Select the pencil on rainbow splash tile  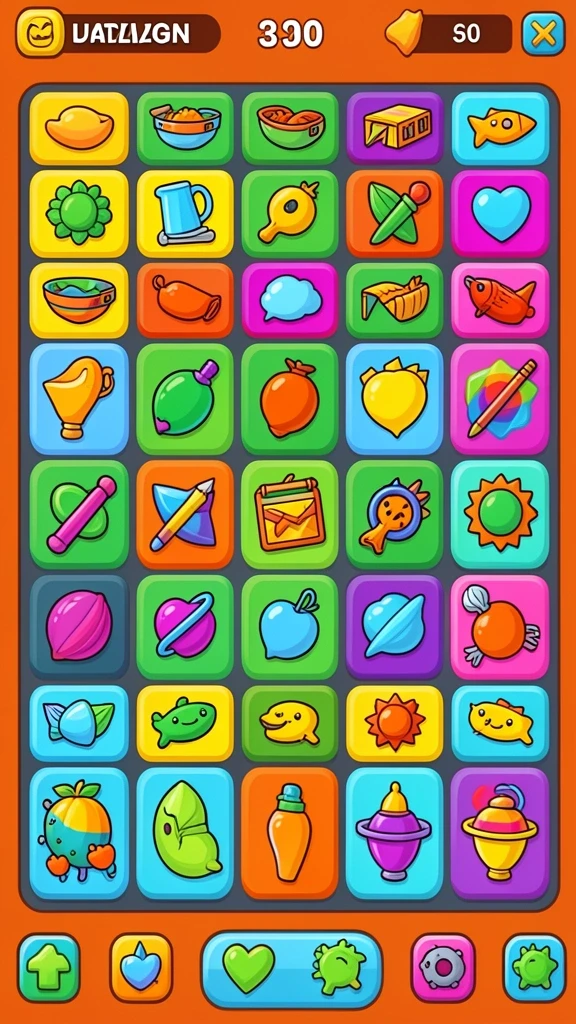(500, 398)
